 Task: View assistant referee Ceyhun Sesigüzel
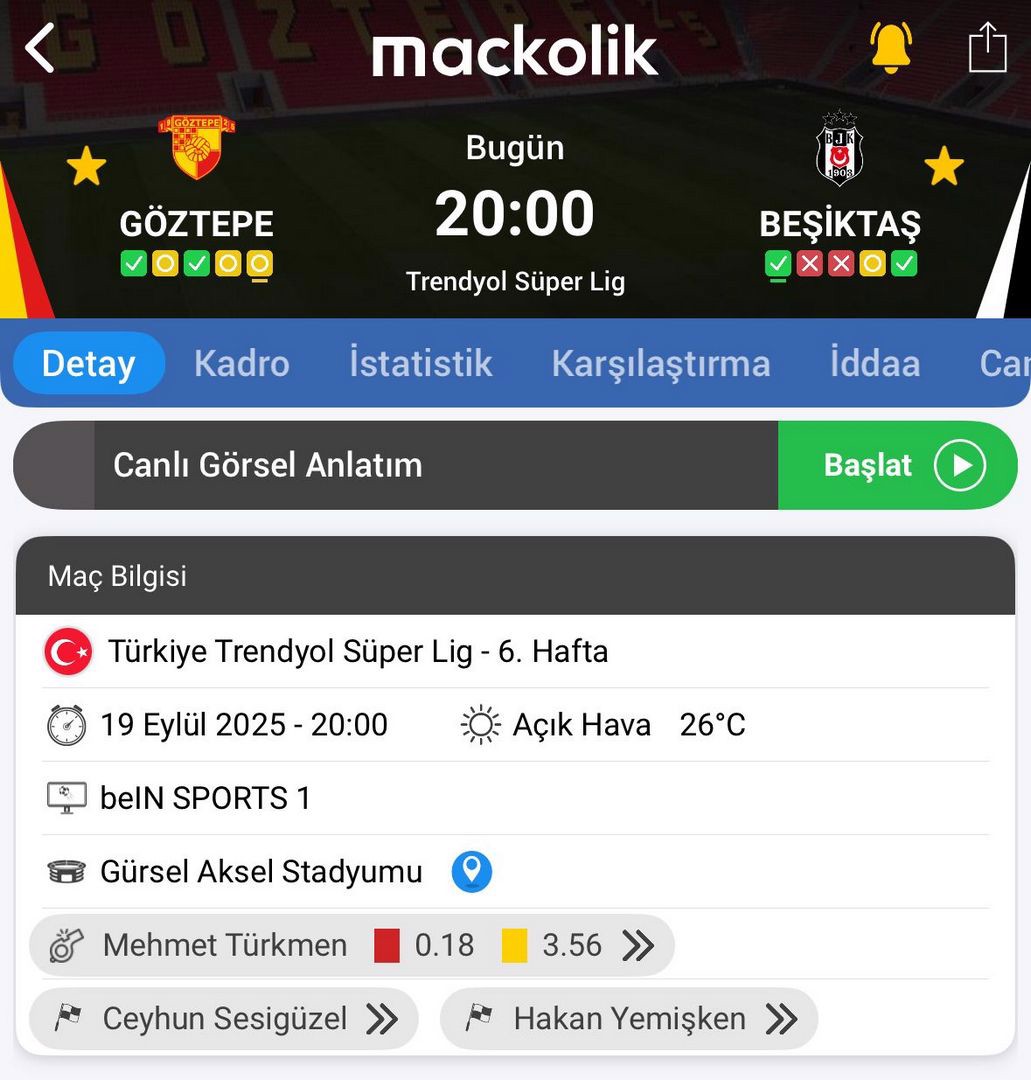[224, 1019]
